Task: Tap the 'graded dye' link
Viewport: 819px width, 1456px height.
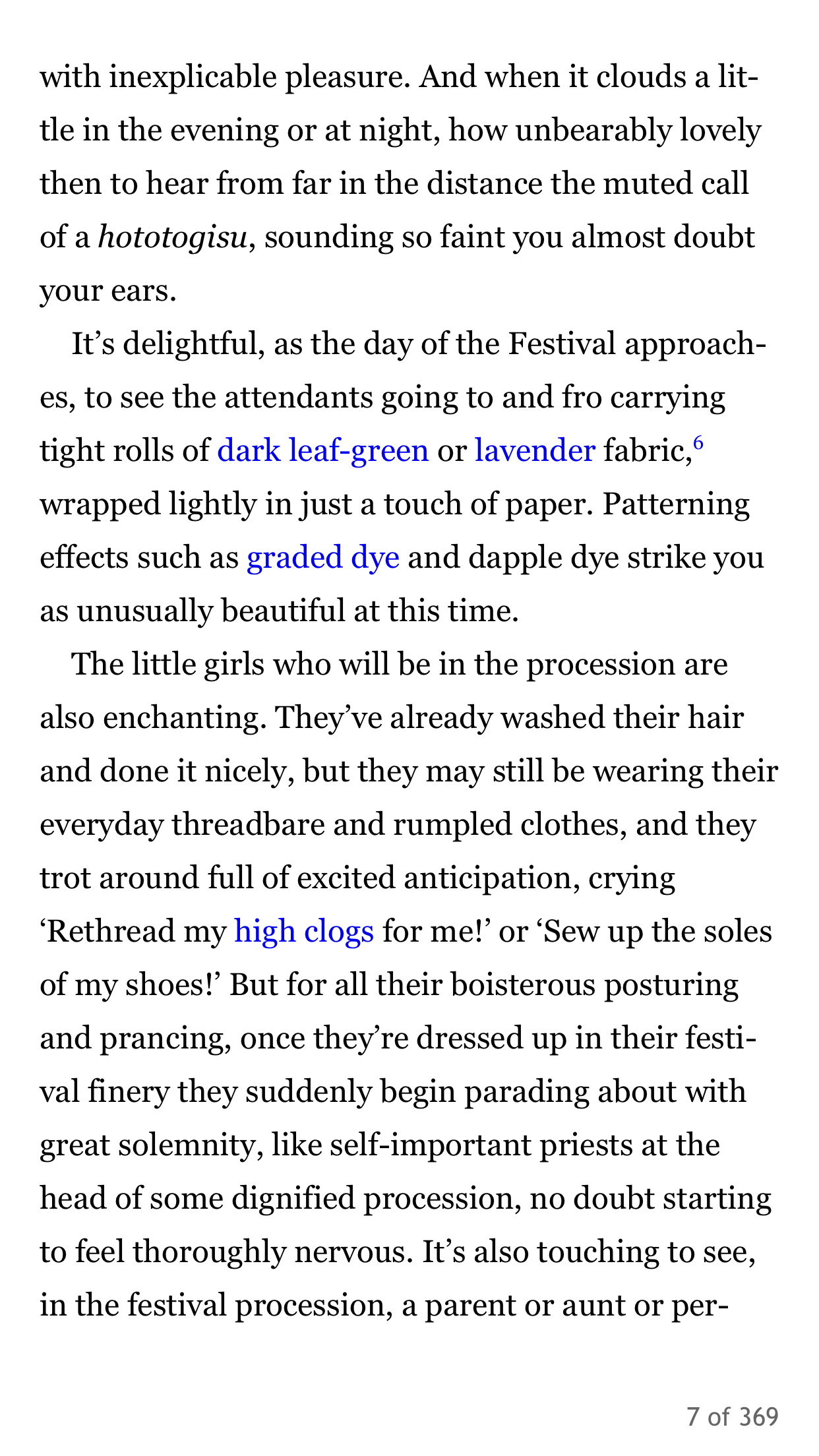Action: point(323,558)
